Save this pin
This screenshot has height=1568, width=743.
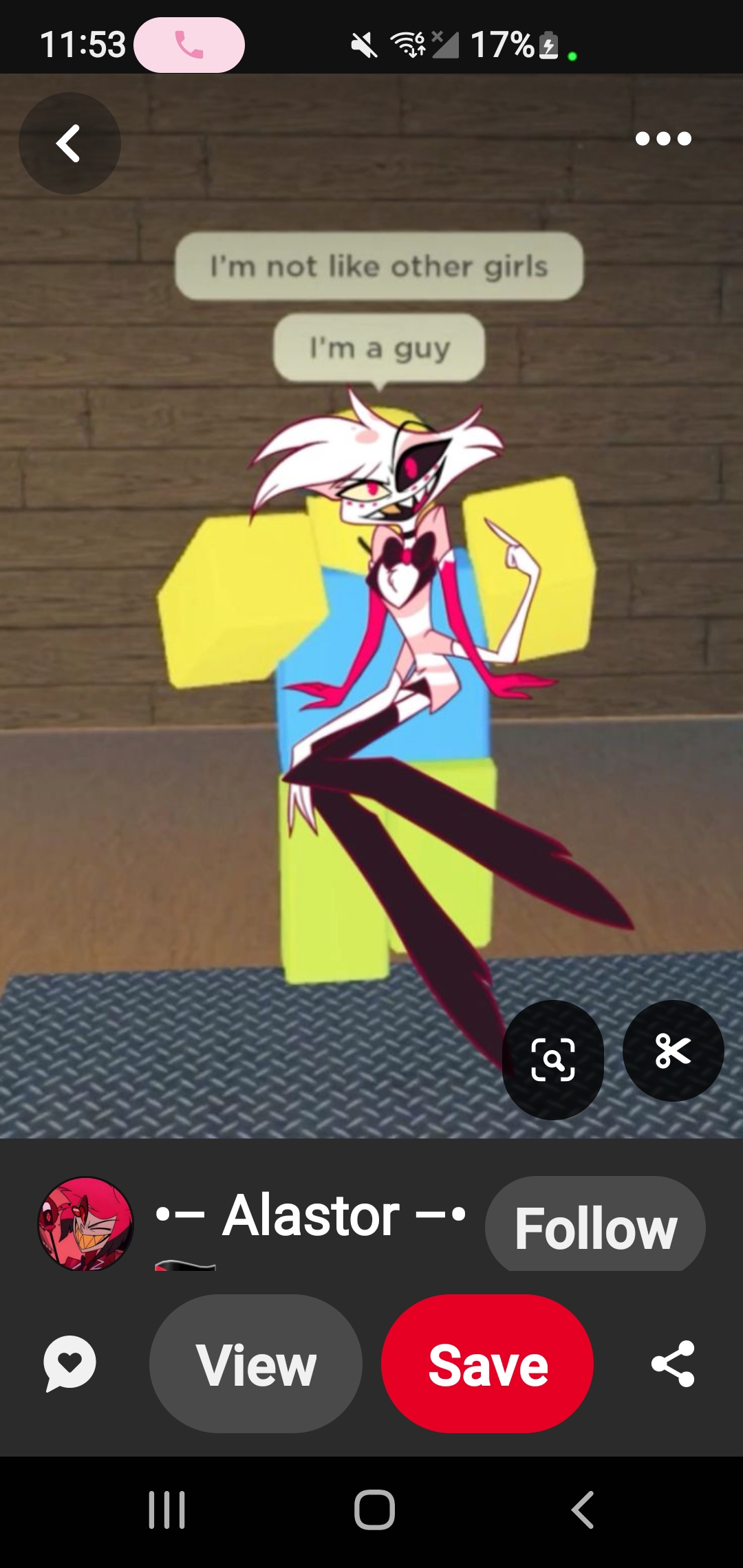pos(488,1365)
